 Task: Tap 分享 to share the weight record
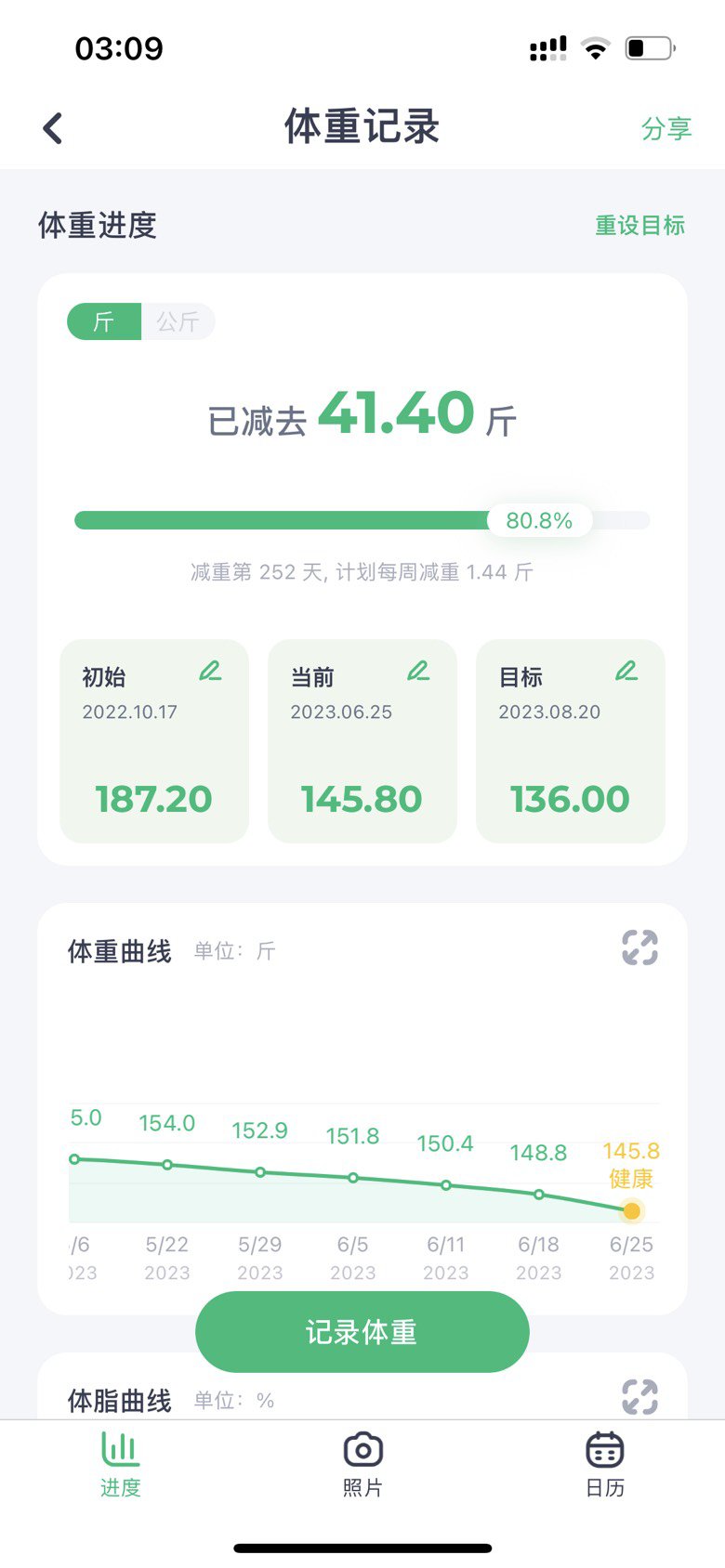pos(666,128)
